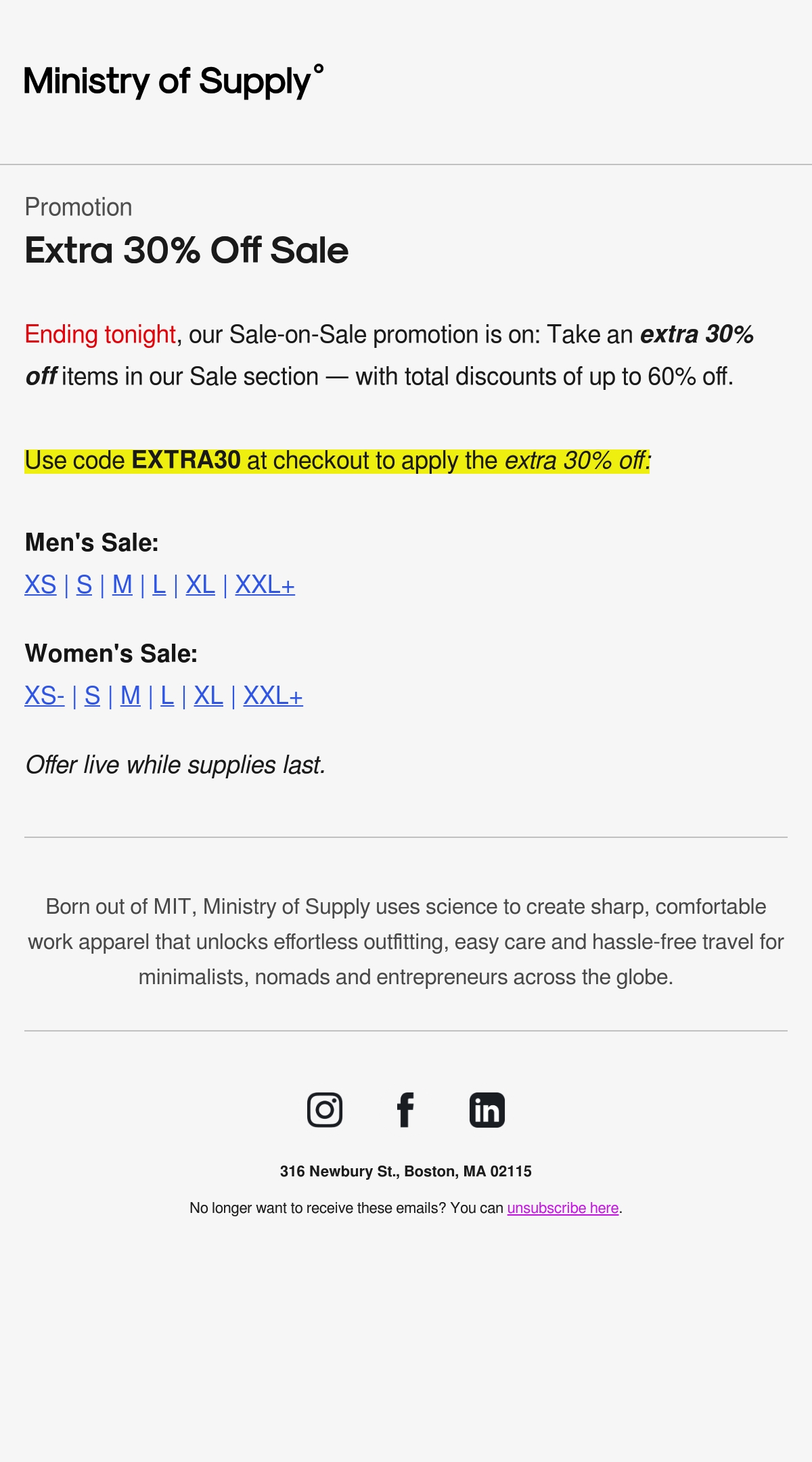Screen dimensions: 812x1462
Task: Open Women's Sale XS- link
Action: coord(45,696)
